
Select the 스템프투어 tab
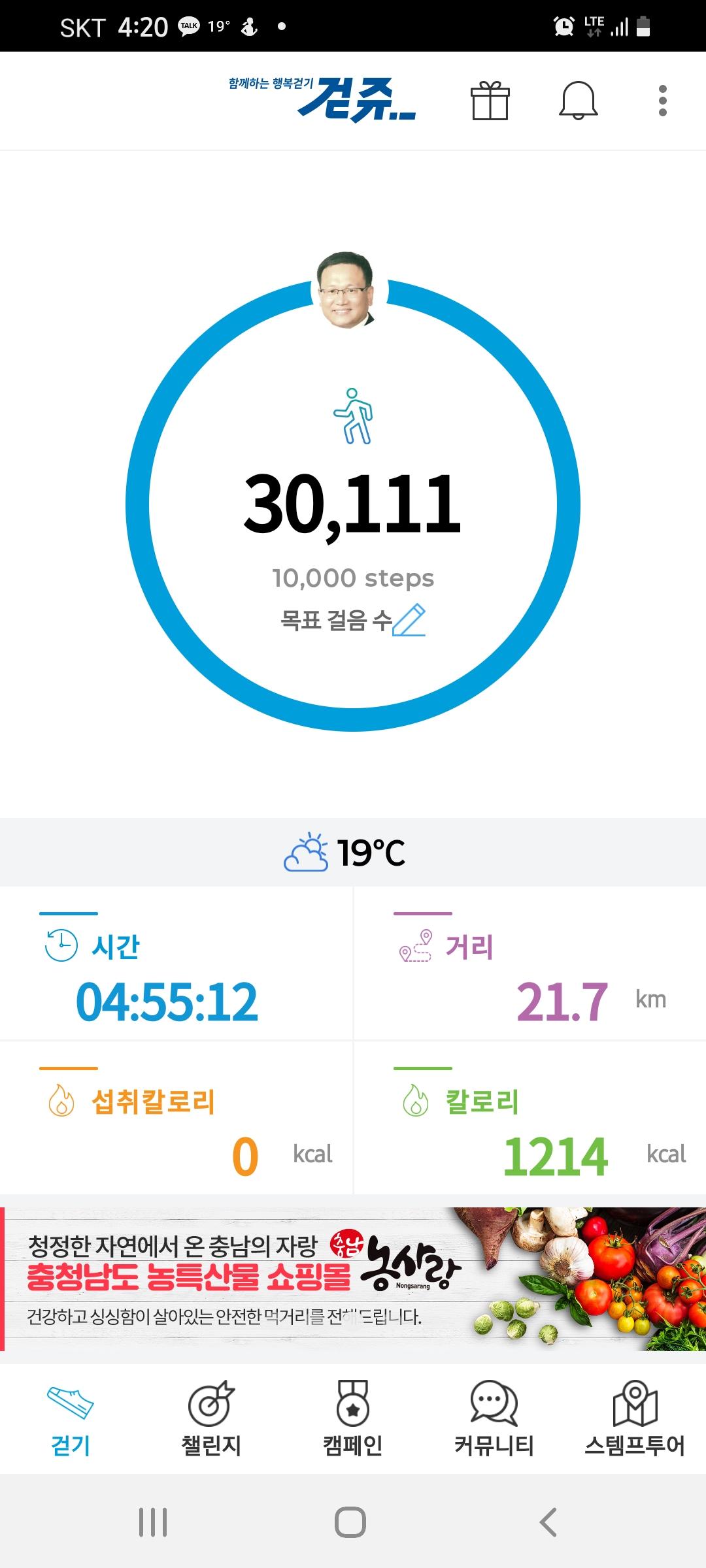(635, 1418)
